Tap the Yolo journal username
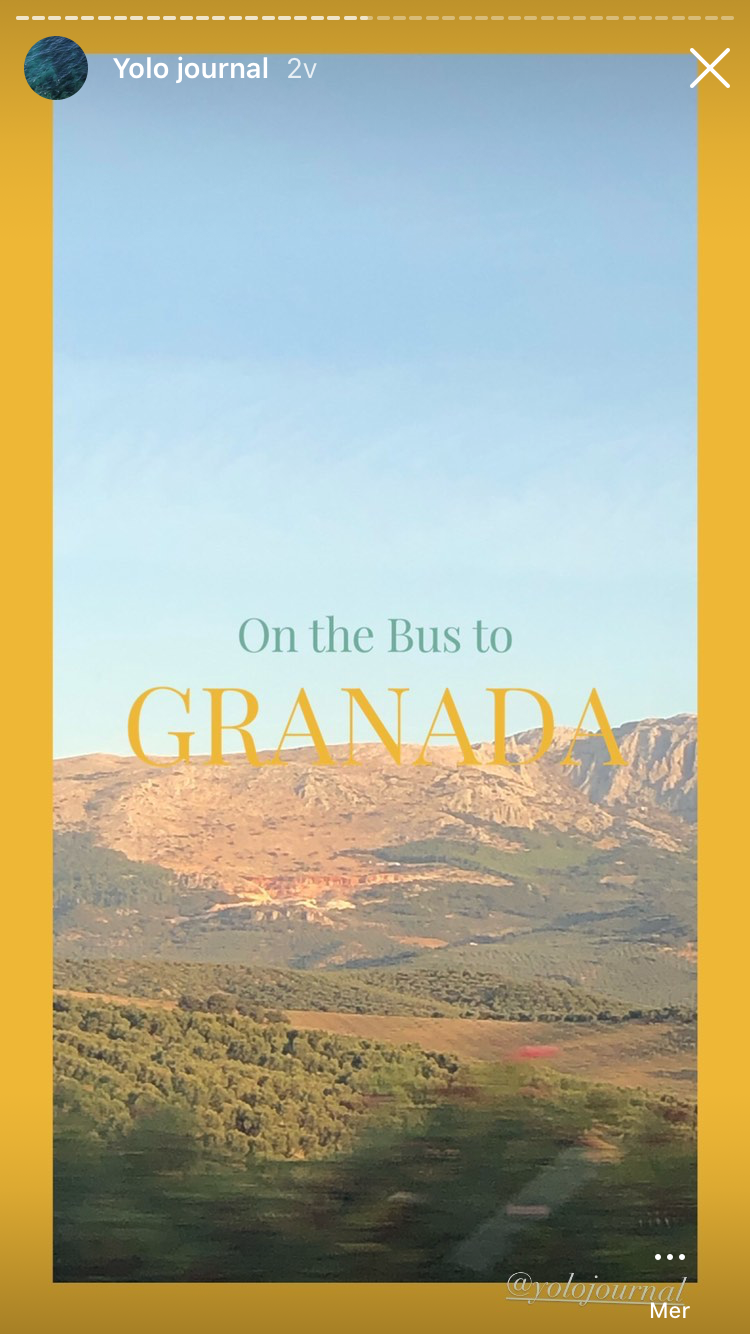750x1334 pixels. [x=190, y=69]
